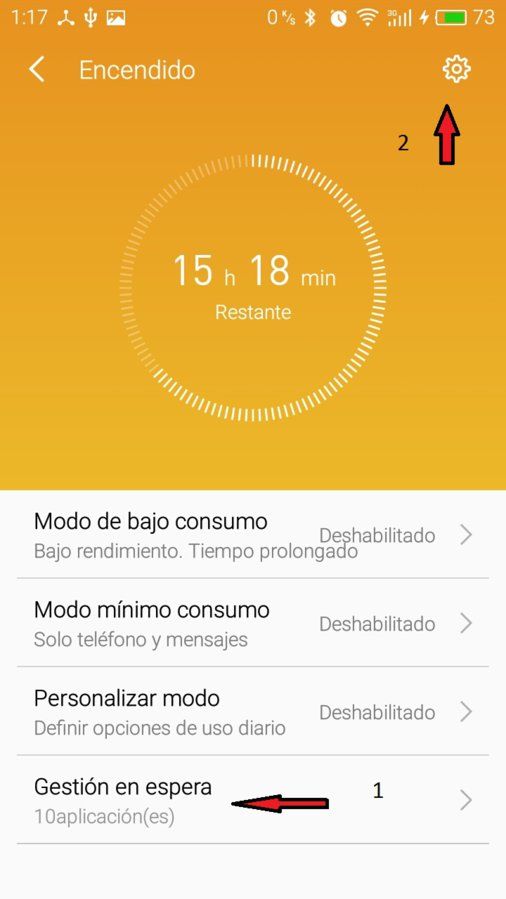Go back using the top-left arrow
This screenshot has width=506, height=899.
pos(37,70)
